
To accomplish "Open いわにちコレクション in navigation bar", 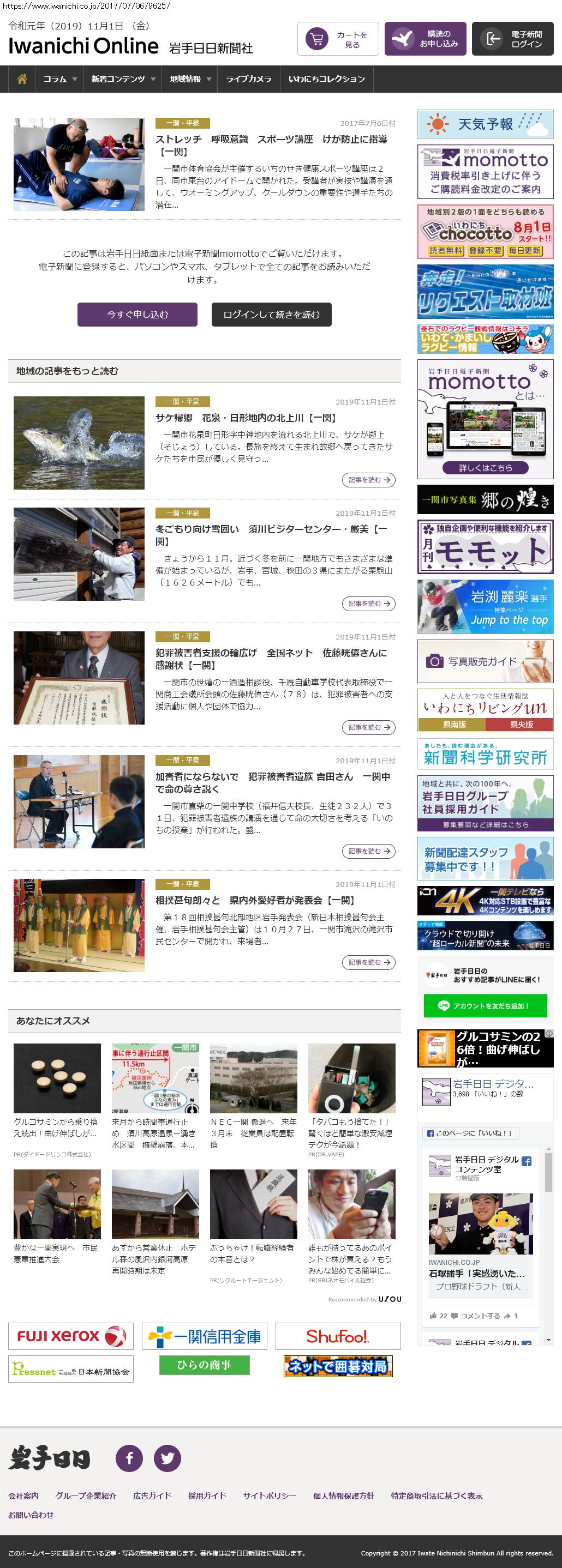I will tap(326, 79).
